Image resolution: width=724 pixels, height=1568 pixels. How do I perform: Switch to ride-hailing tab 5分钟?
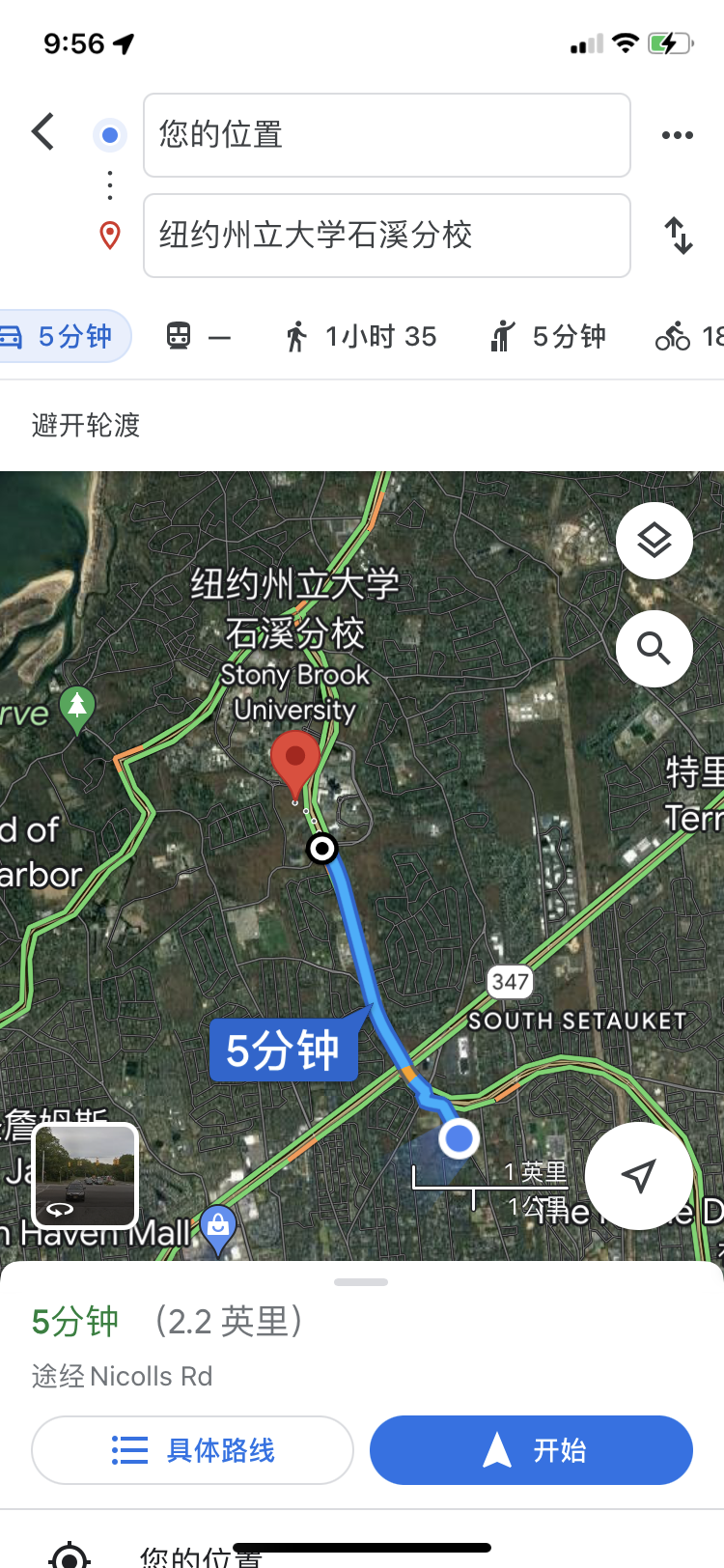pyautogui.click(x=548, y=336)
